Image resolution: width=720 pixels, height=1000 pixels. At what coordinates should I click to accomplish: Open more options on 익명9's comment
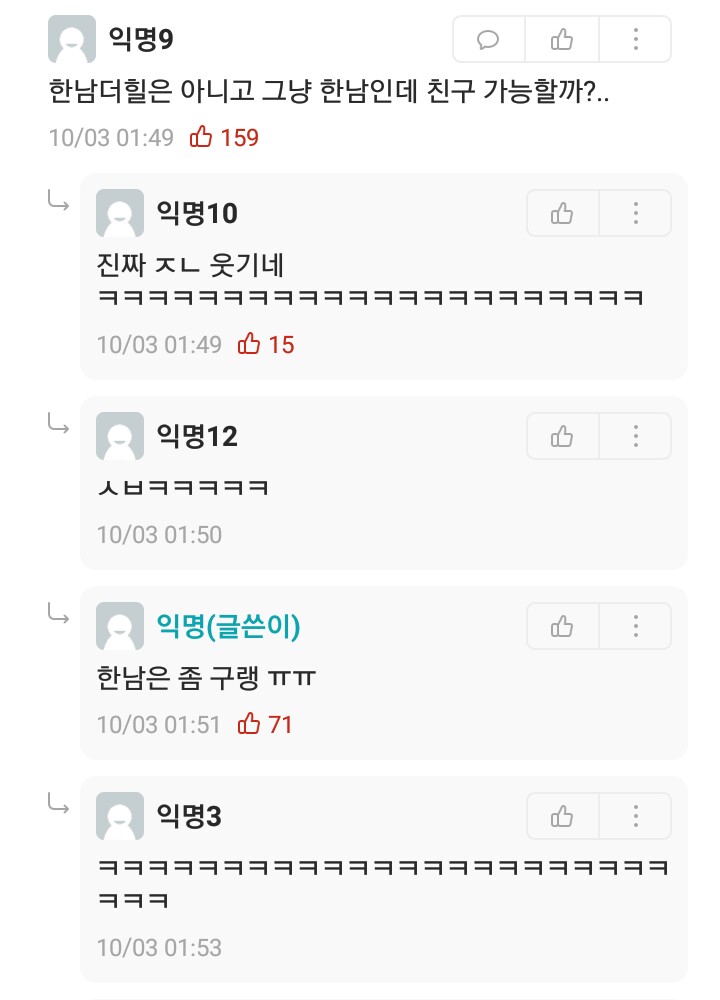pos(636,40)
